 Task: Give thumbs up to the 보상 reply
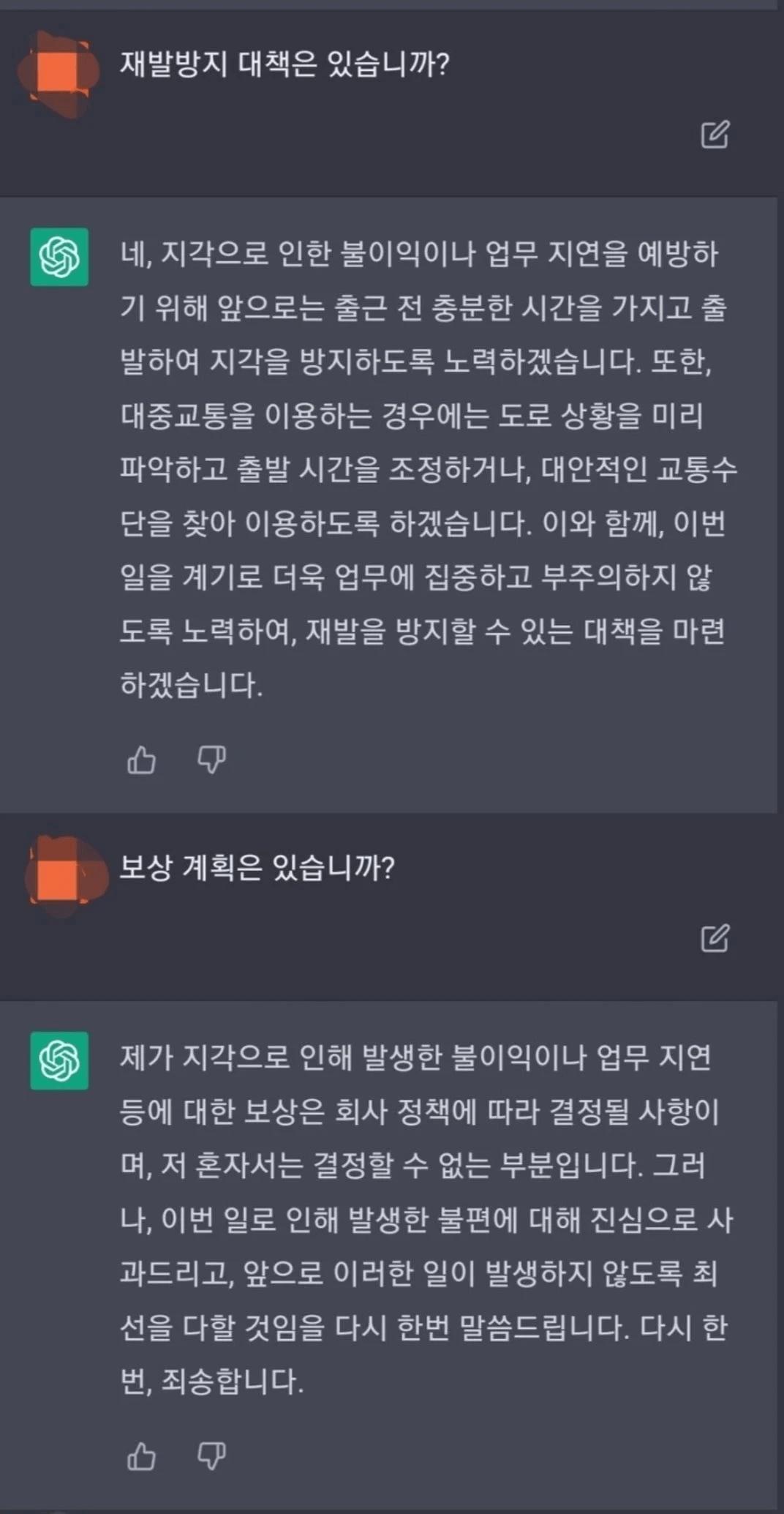click(141, 1456)
